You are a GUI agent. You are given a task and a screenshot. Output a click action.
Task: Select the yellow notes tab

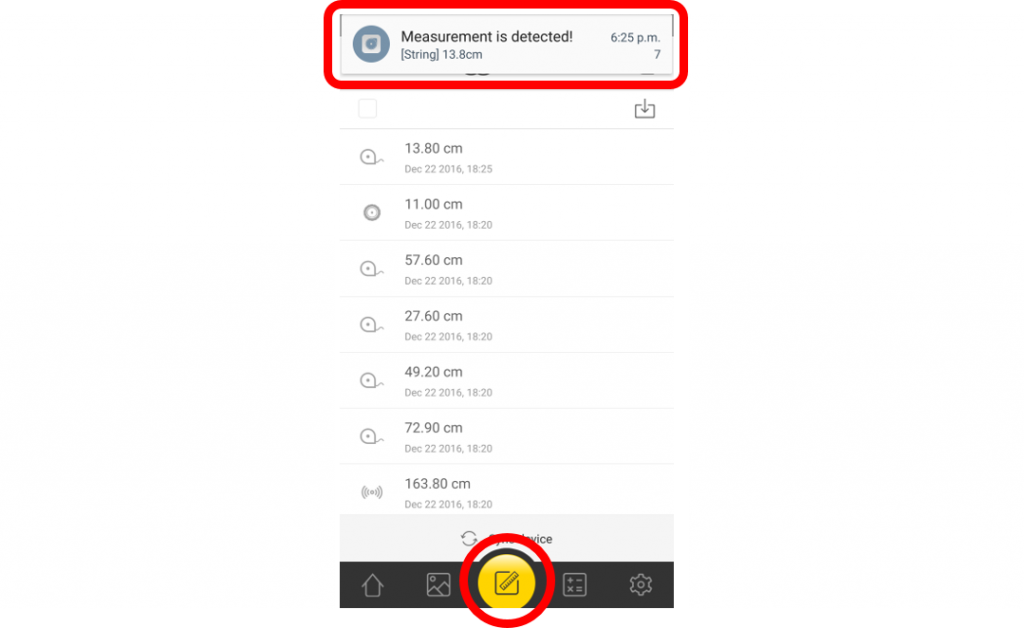(x=506, y=583)
